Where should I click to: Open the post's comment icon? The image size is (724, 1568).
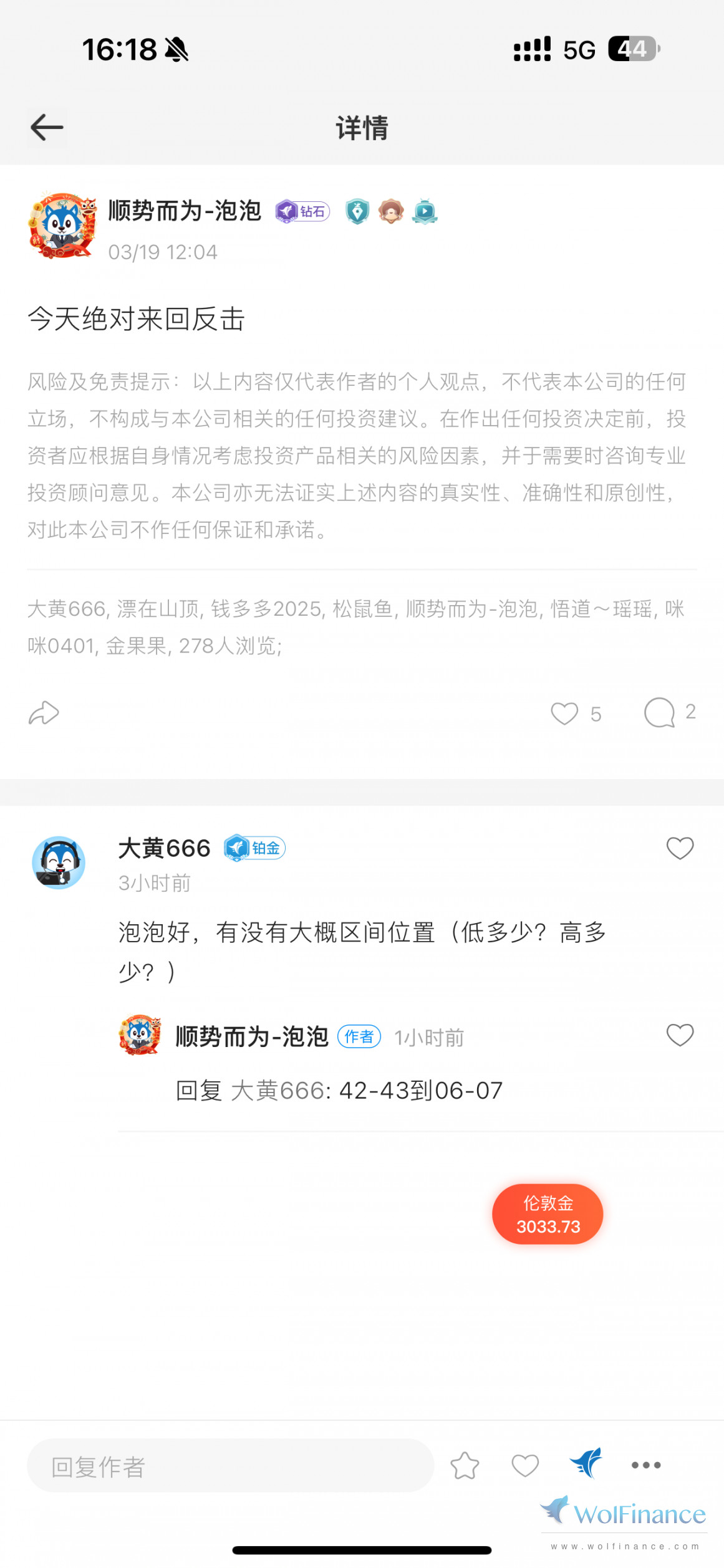[659, 712]
